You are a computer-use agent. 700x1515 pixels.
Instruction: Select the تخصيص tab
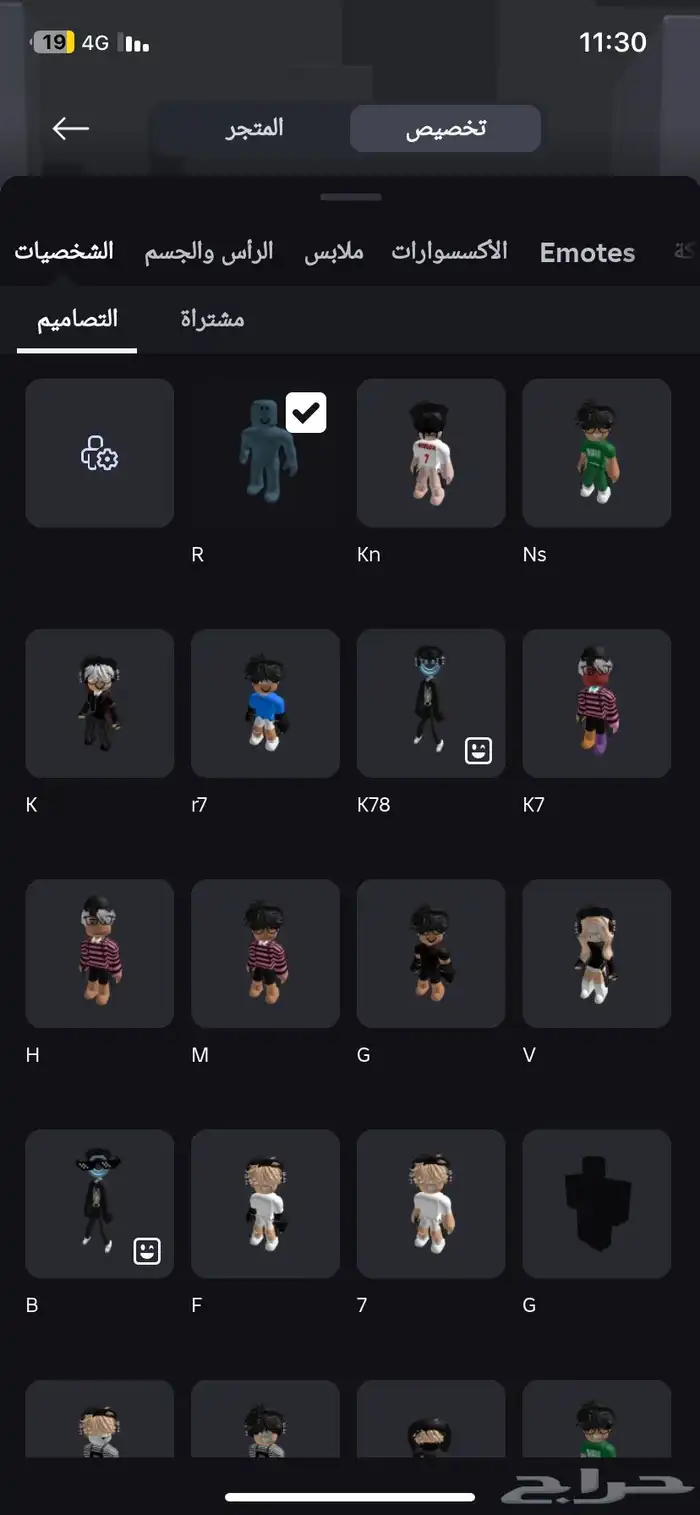[x=446, y=128]
